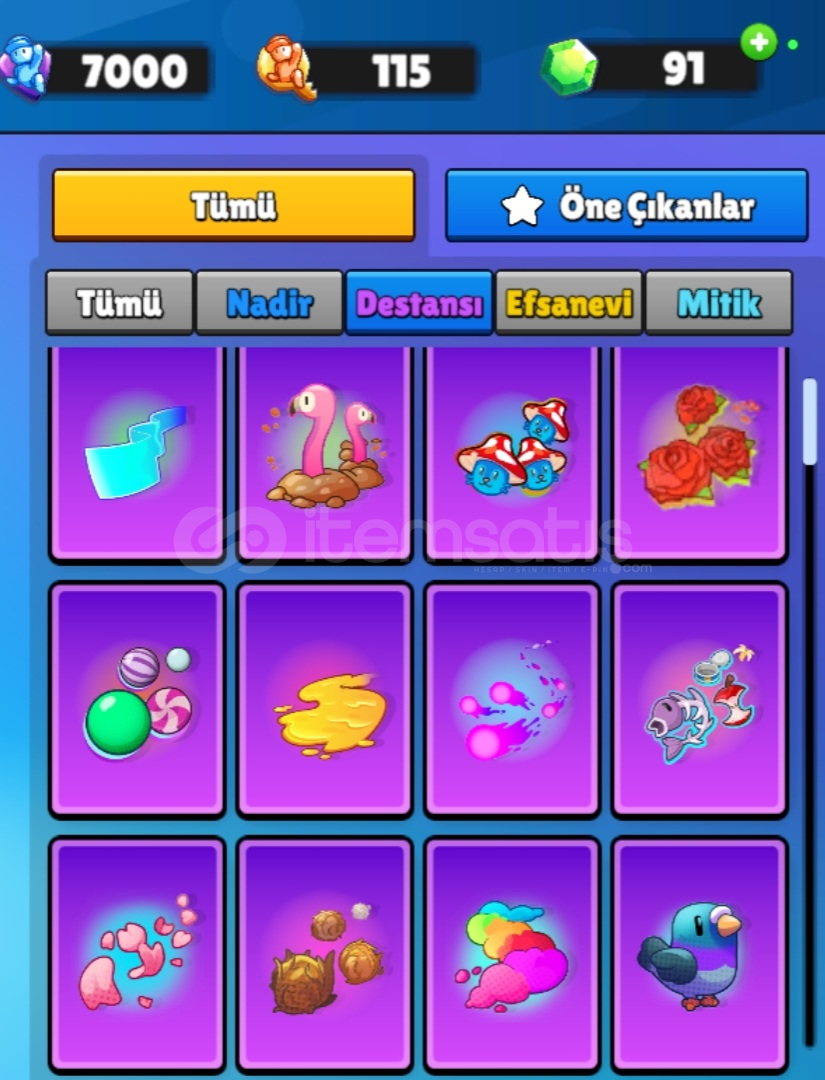Open the yellow slime splash card

pyautogui.click(x=325, y=700)
